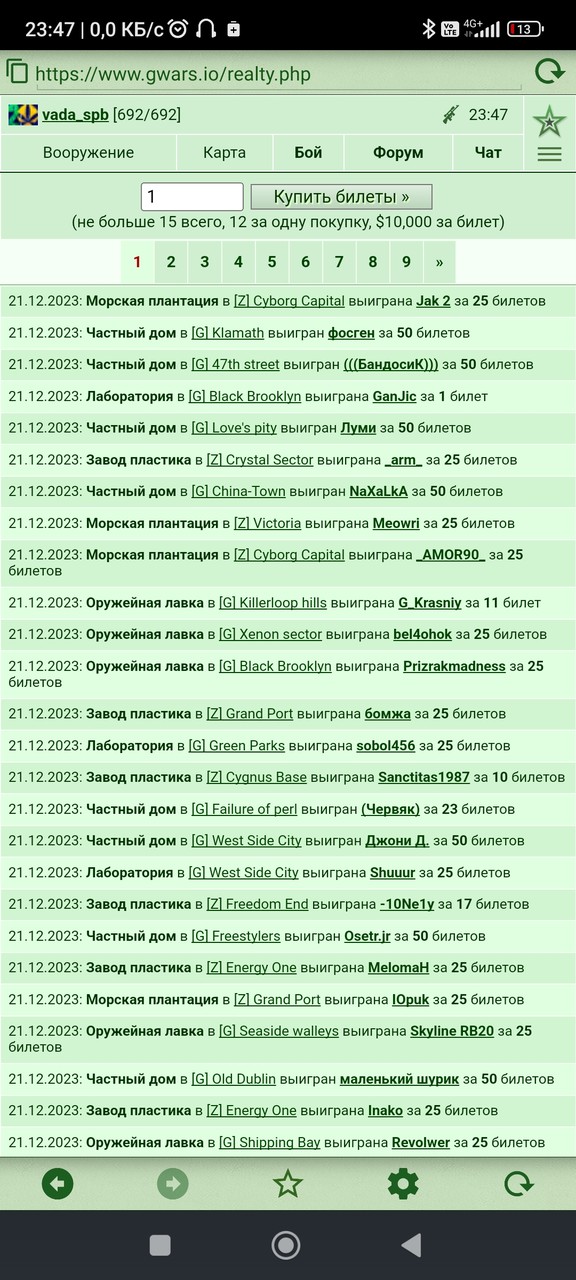Image resolution: width=576 pixels, height=1280 pixels.
Task: Tap the browser back arrow
Action: (58, 1184)
